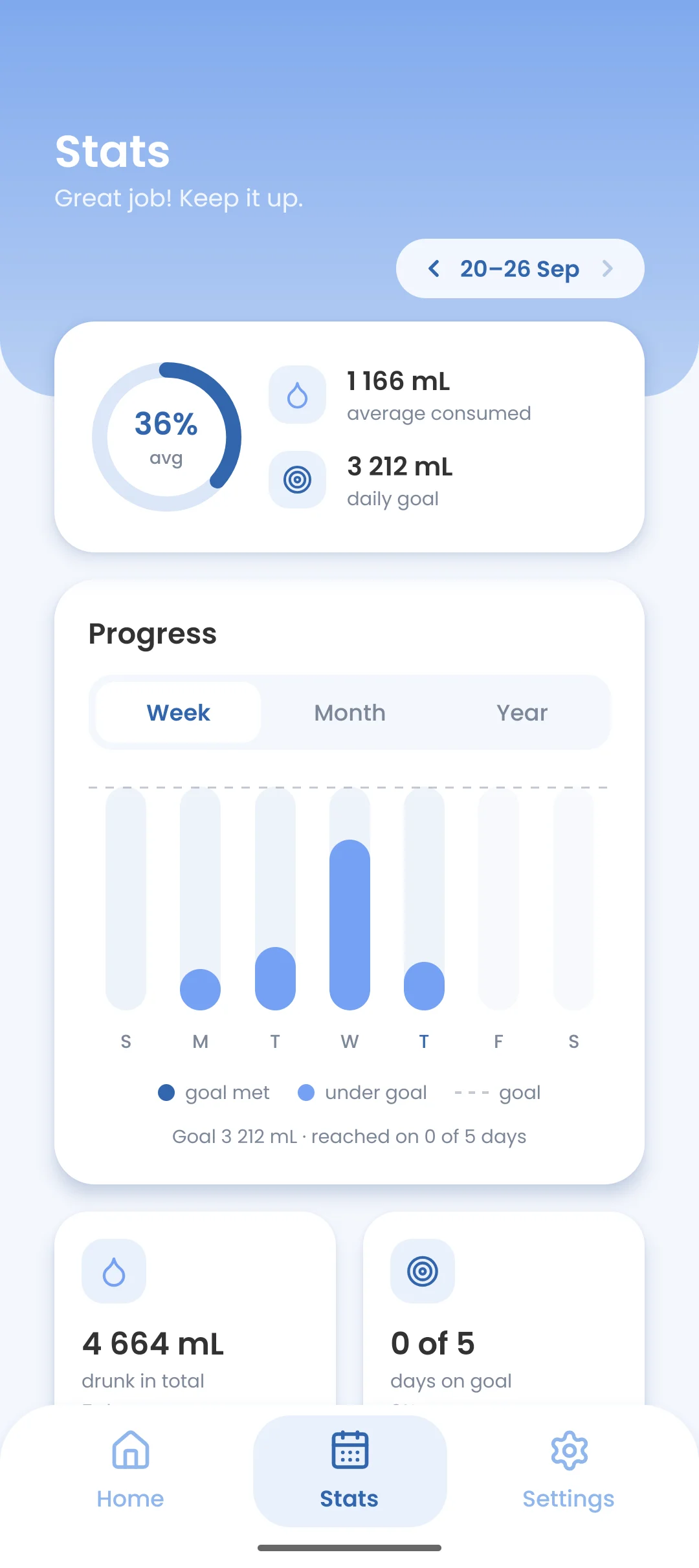
Task: Switch progress to Month view
Action: (x=349, y=712)
